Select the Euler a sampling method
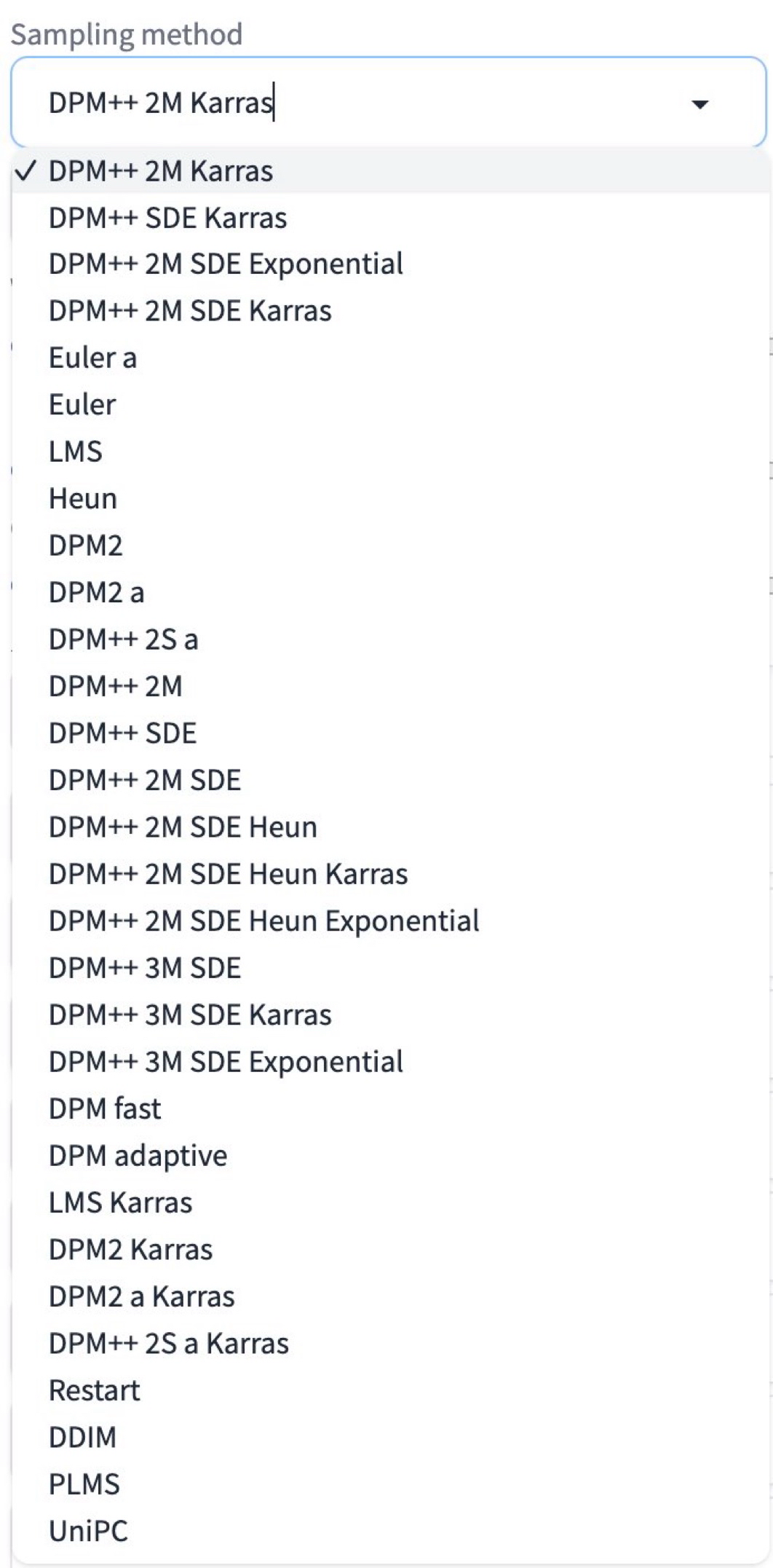773x1568 pixels. tap(92, 358)
